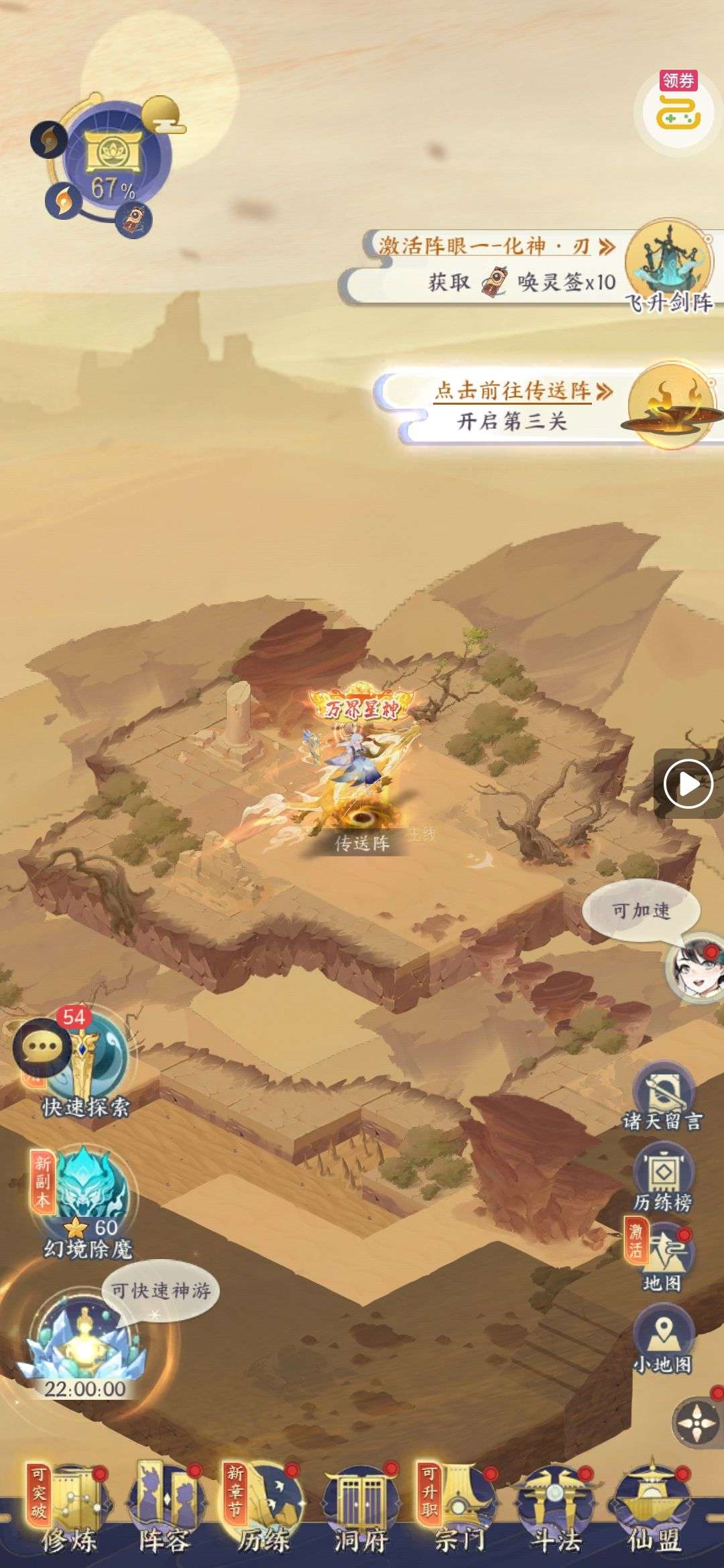Tap the video play button

click(x=688, y=783)
